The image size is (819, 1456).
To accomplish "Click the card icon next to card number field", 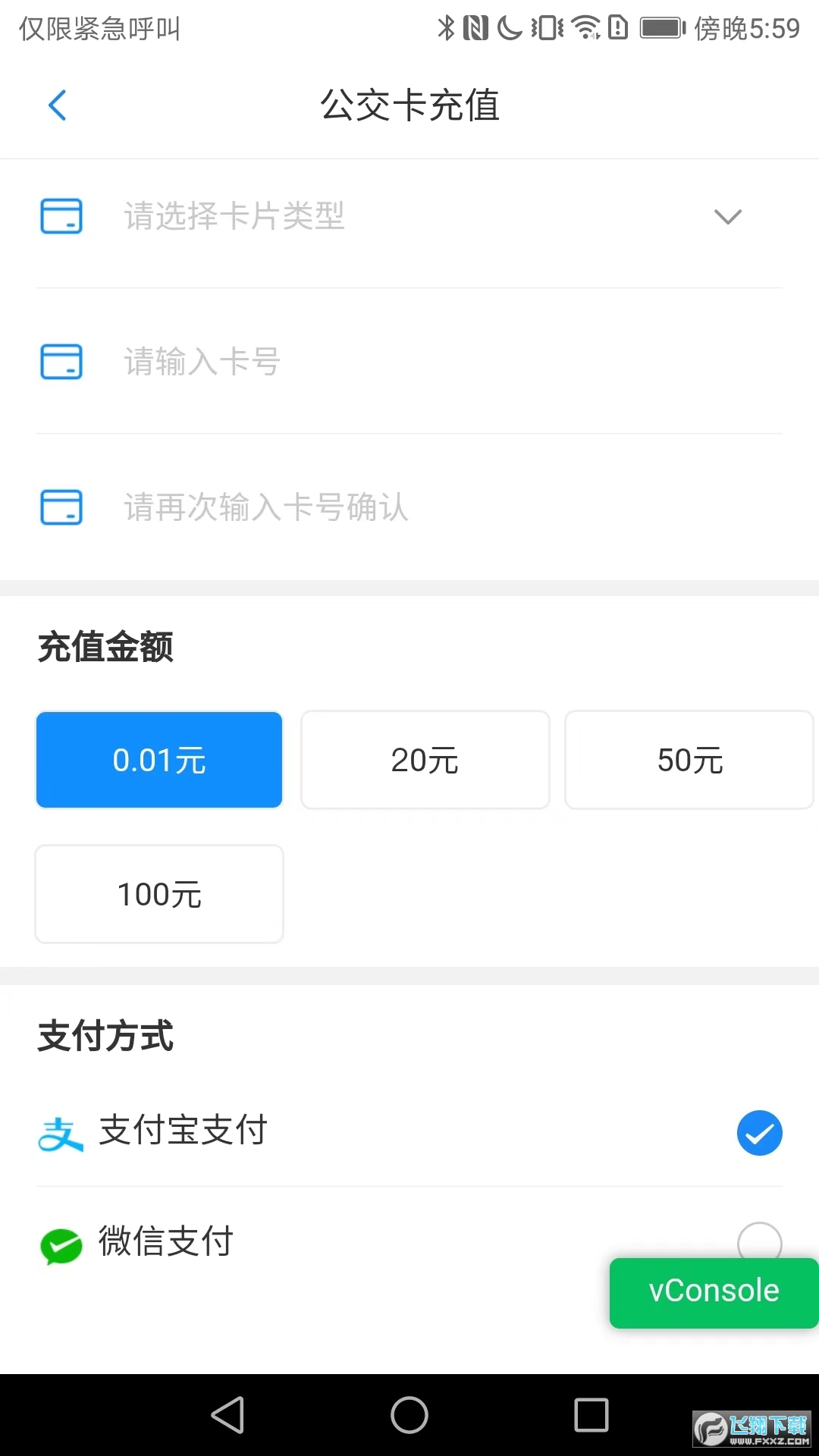I will tap(61, 362).
